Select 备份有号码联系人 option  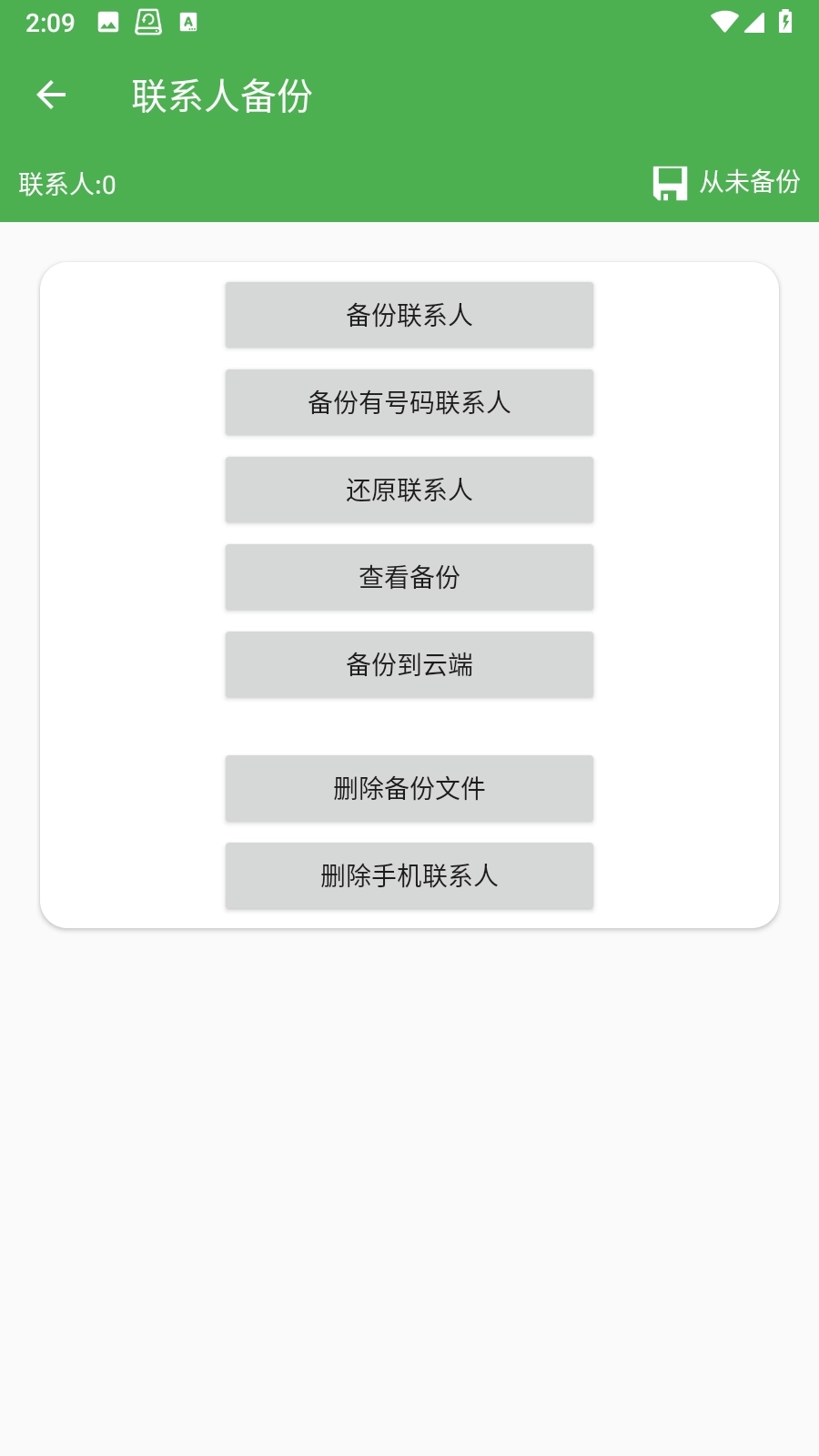(409, 402)
